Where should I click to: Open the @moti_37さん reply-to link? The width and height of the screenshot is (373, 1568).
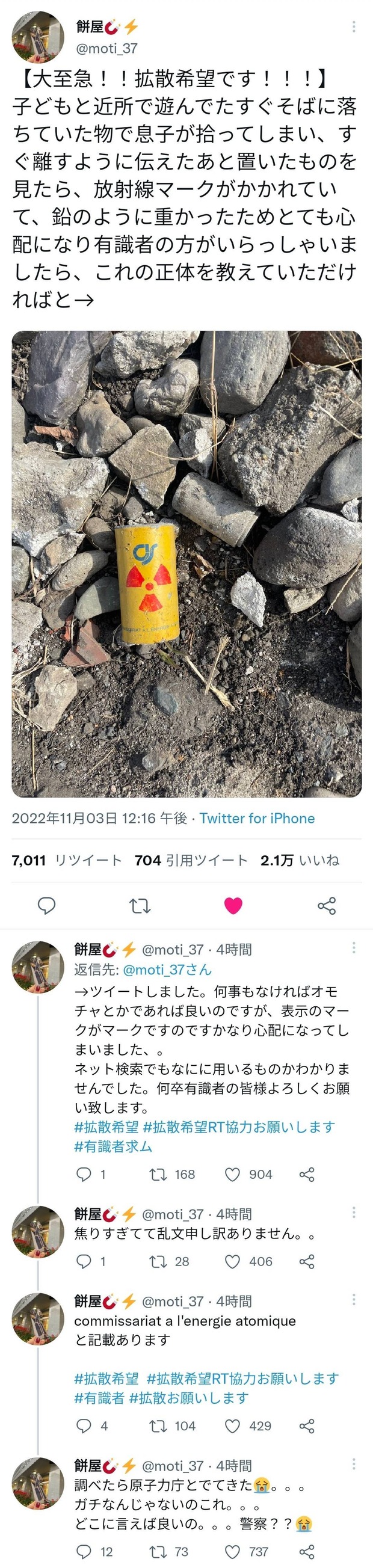167,969
